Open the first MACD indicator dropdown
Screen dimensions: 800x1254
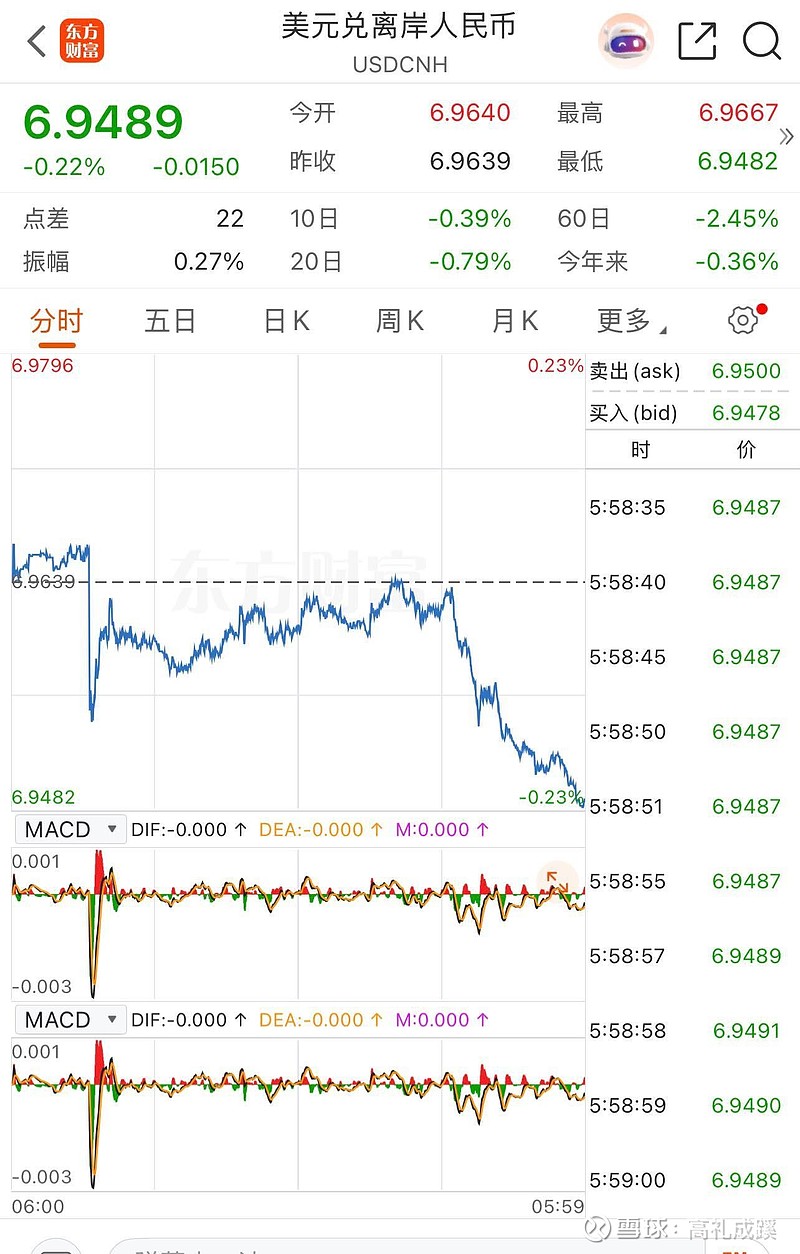[69, 828]
